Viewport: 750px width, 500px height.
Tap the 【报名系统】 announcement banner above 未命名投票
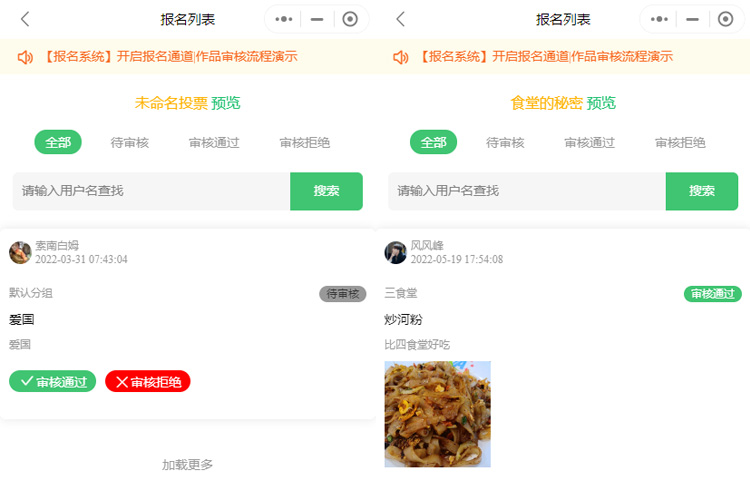(170, 57)
